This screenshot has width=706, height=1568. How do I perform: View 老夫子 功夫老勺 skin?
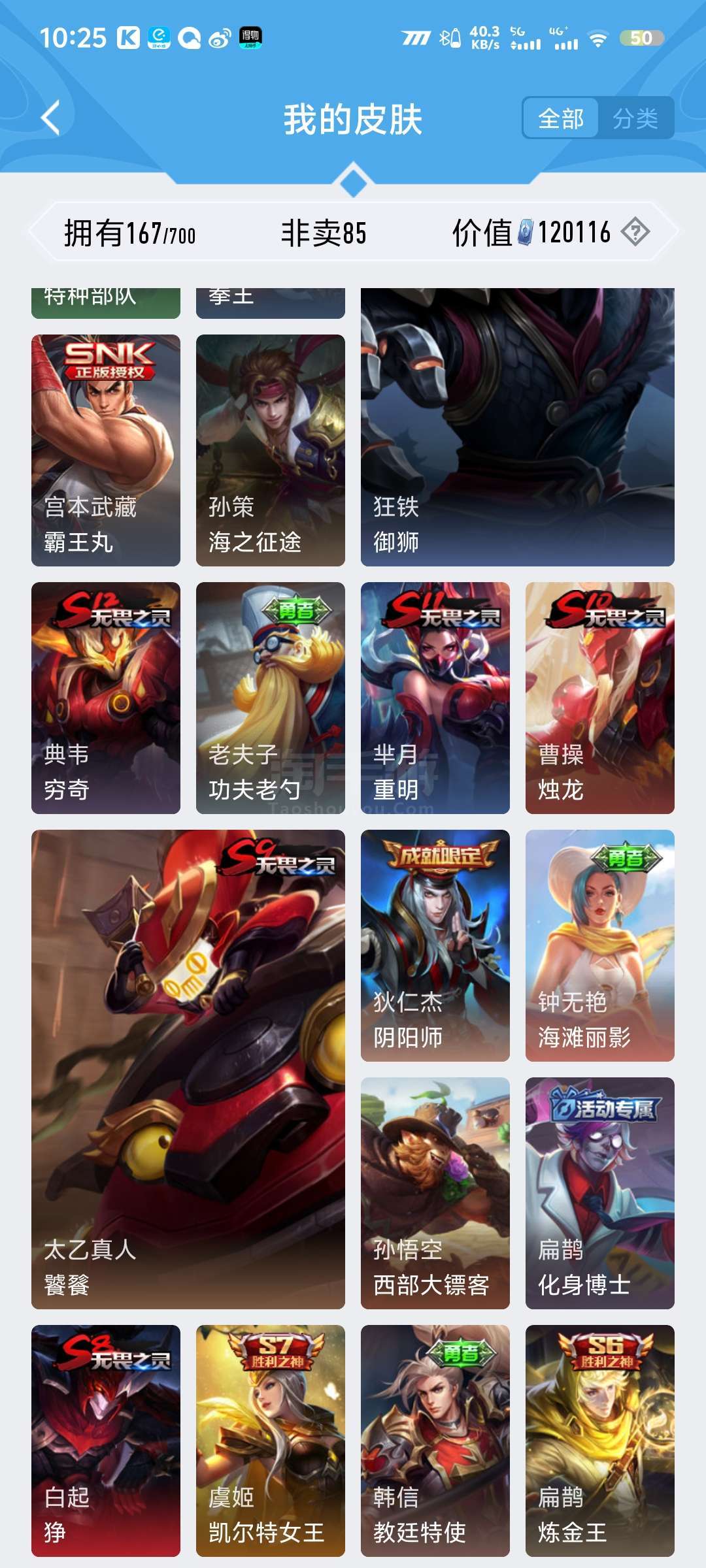(x=271, y=698)
